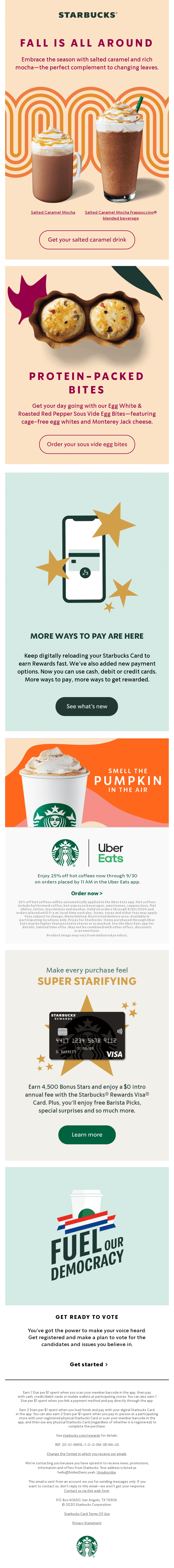Viewport: 174px width, 1568px height.
Task: Open Contact us via this web form
Action: pos(87,1490)
